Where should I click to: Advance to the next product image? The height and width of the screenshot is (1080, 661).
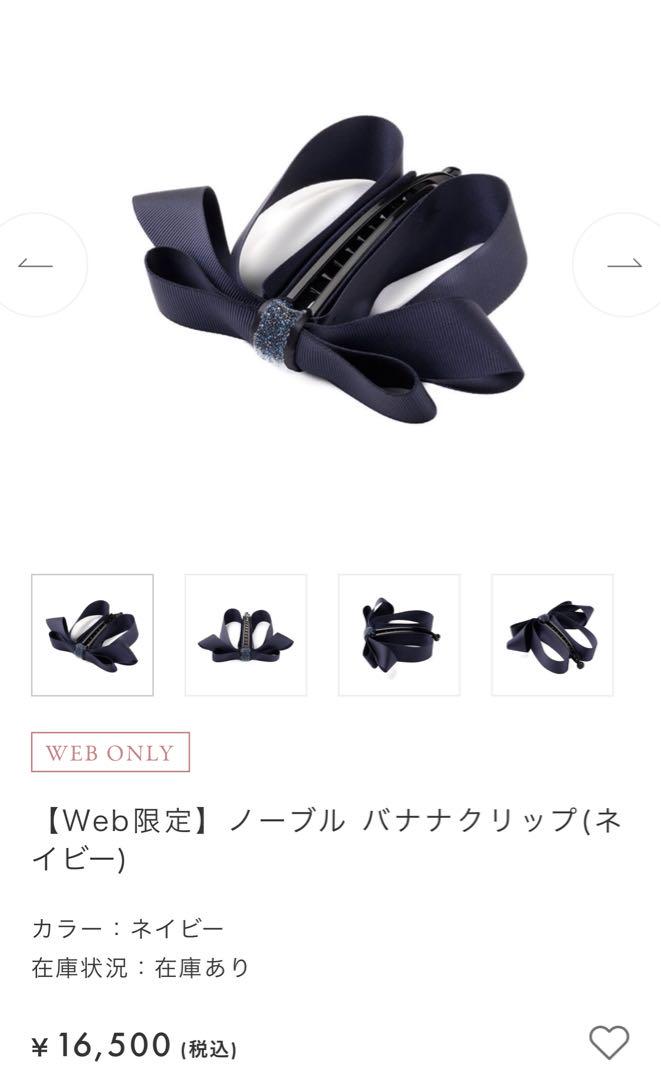[624, 265]
